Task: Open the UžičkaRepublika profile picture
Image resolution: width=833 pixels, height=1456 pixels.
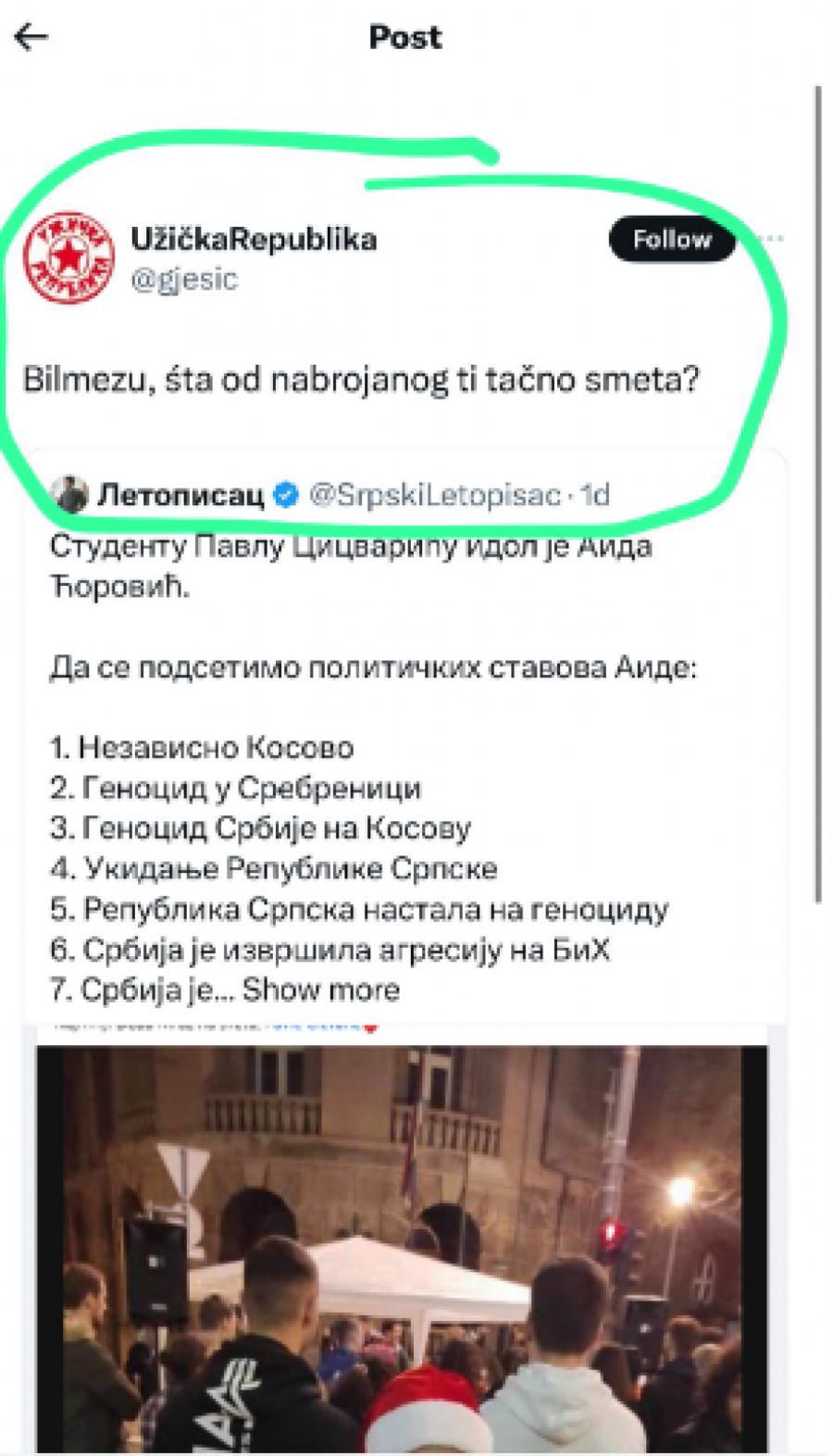Action: [68, 258]
